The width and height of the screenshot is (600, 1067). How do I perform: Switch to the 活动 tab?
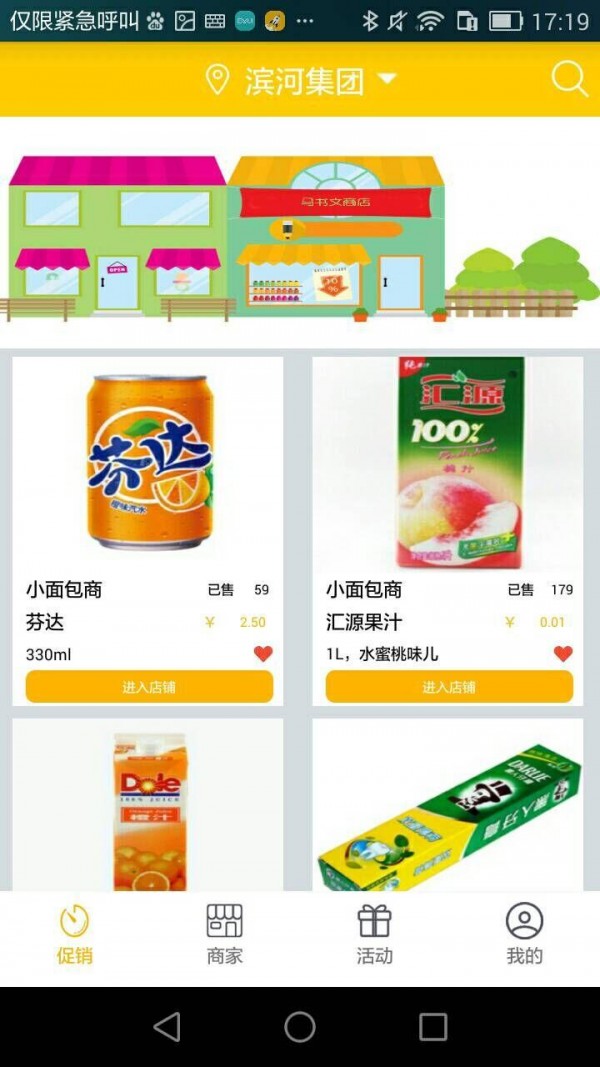[375, 935]
